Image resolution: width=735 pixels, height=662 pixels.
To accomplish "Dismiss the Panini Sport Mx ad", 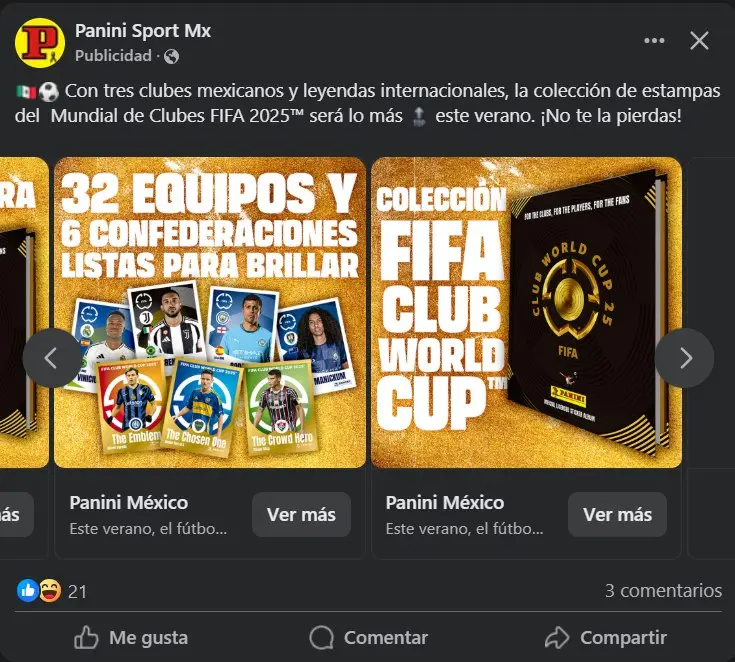I will 699,41.
